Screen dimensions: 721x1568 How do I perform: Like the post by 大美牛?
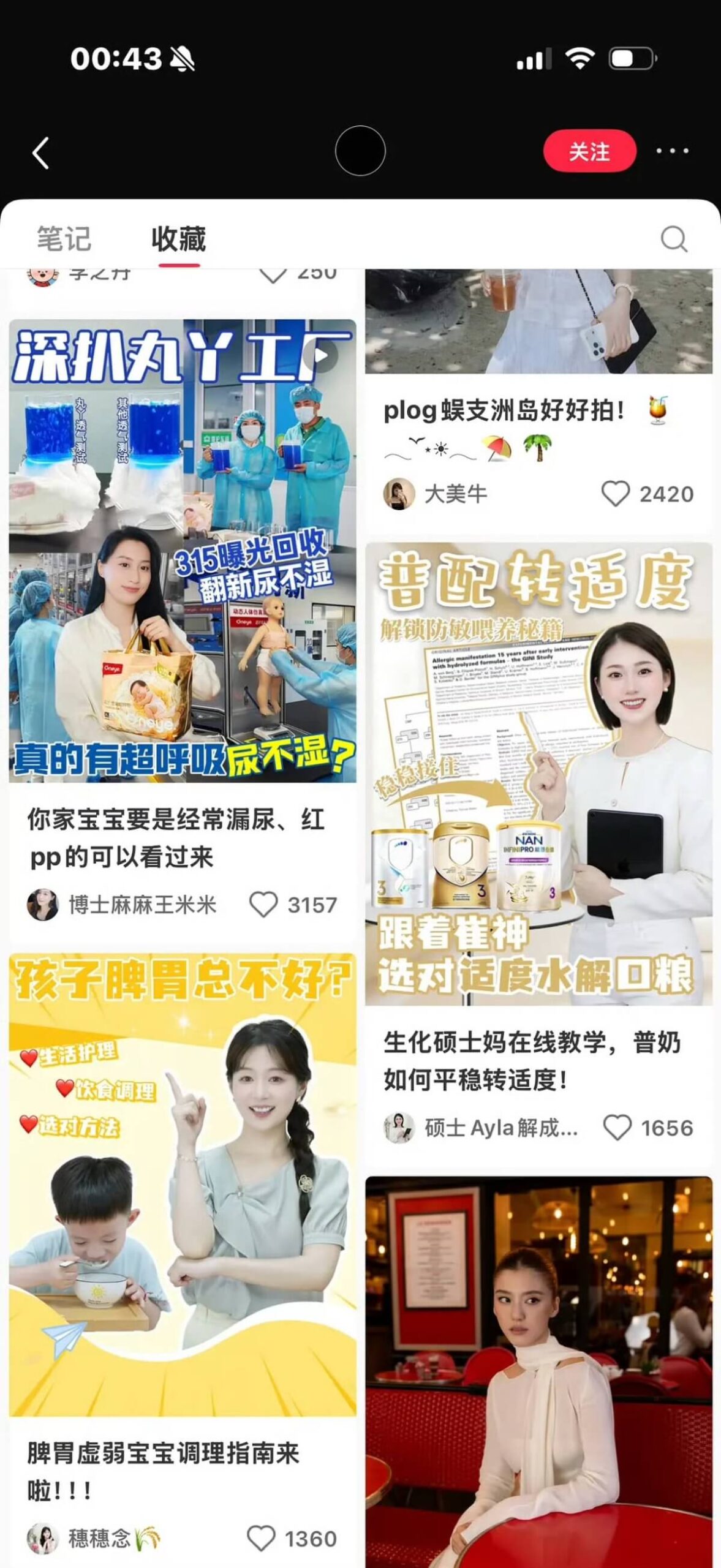pyautogui.click(x=616, y=494)
